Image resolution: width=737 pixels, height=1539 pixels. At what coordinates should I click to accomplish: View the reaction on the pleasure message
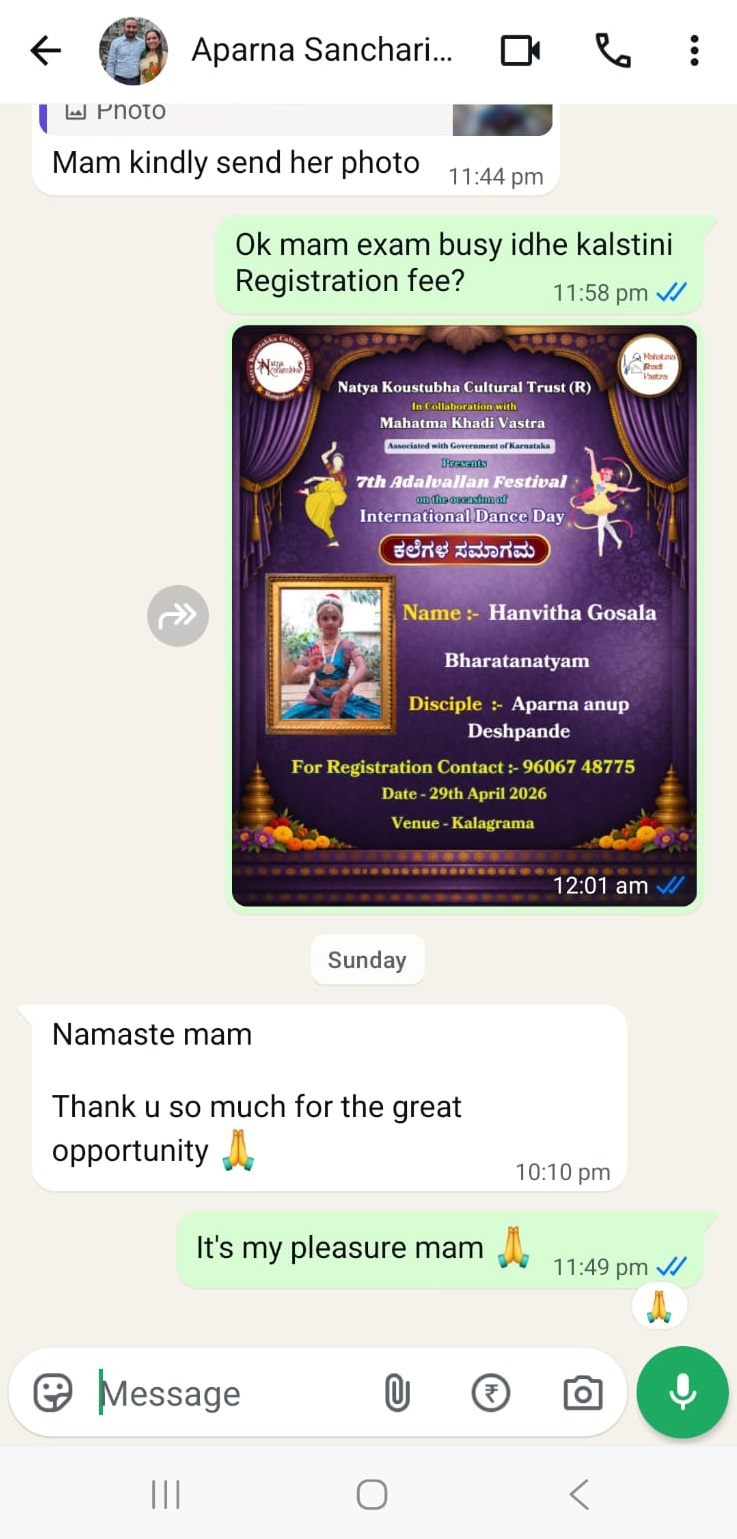pyautogui.click(x=659, y=1306)
